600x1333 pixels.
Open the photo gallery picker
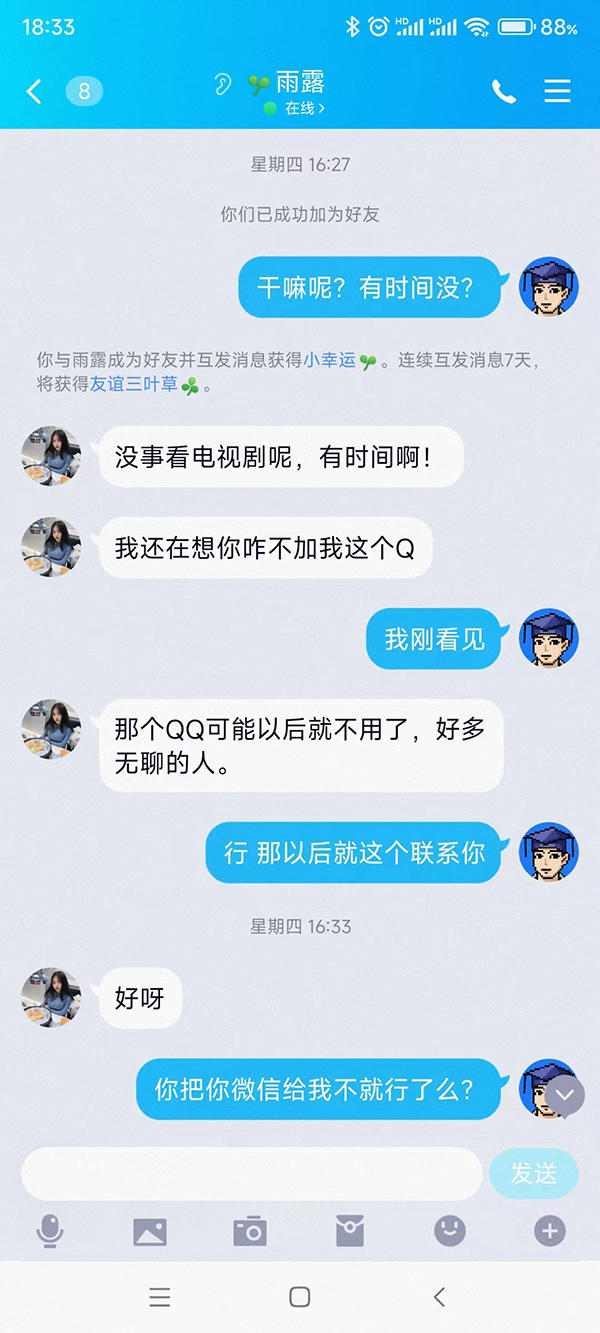150,1231
